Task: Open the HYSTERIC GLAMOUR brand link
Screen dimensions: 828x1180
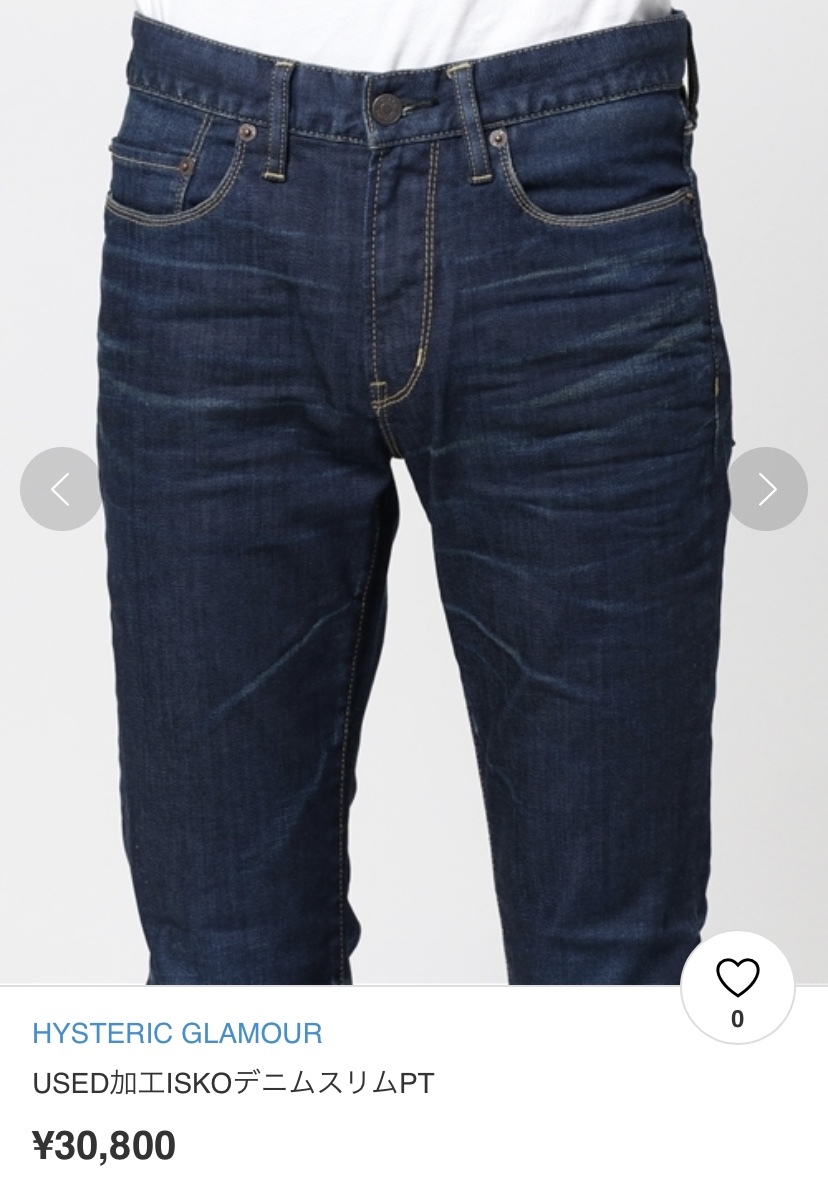Action: point(177,1033)
